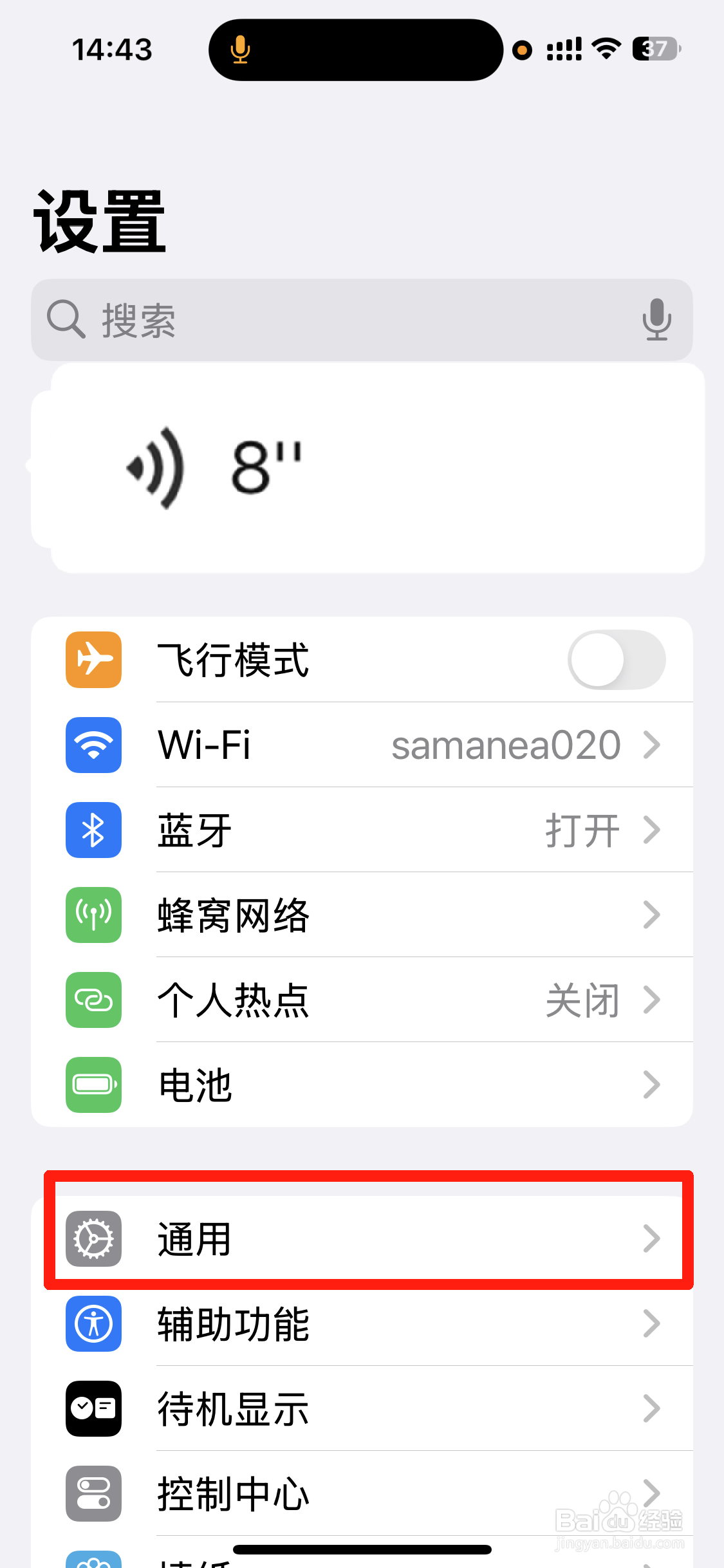
Task: Open the Cellular Network (蜂窝网络) icon
Action: [93, 915]
